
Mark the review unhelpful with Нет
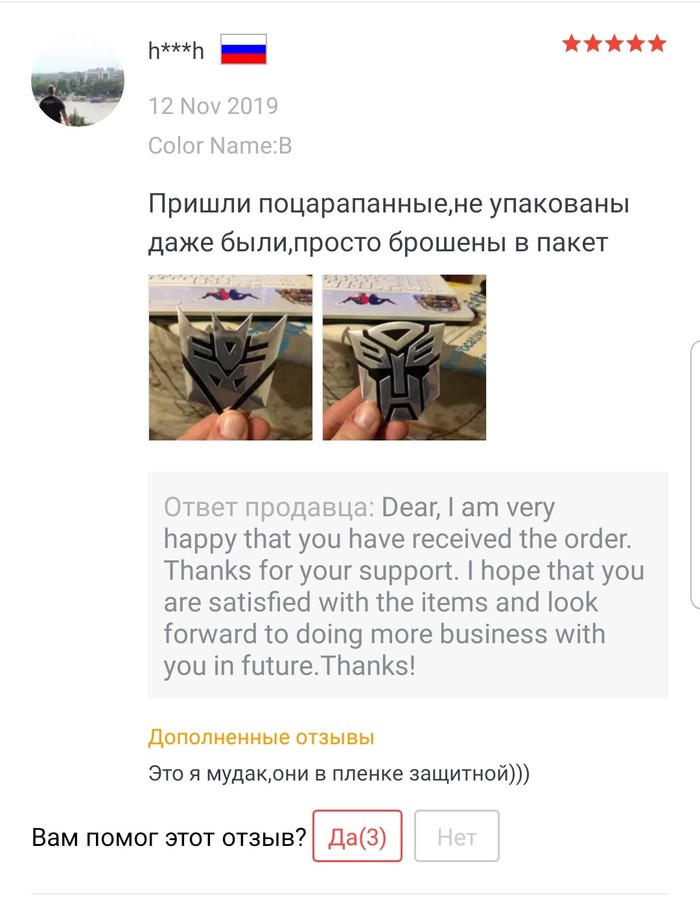click(456, 836)
